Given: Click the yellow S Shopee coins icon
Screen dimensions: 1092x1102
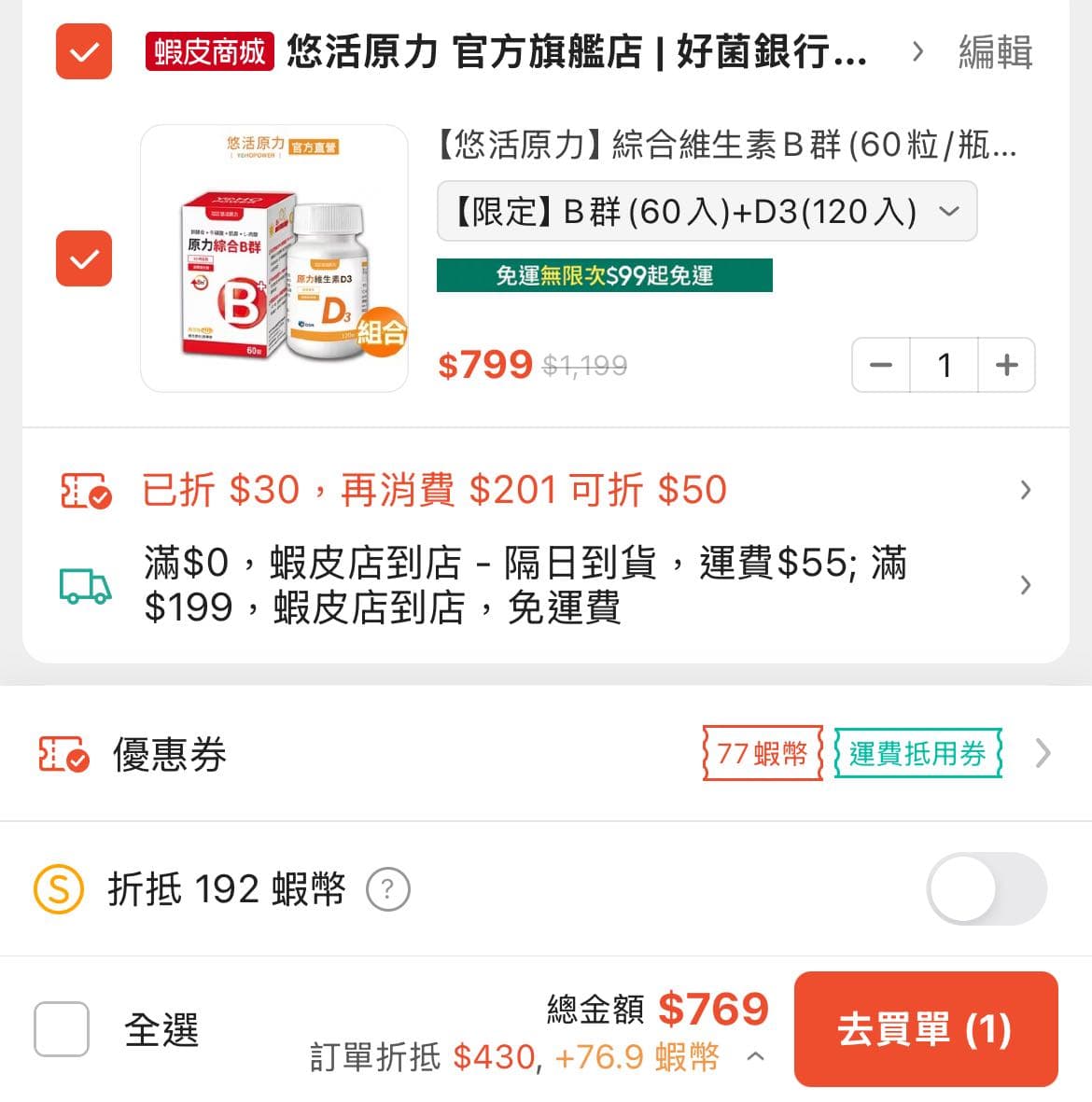Looking at the screenshot, I should click(x=57, y=888).
